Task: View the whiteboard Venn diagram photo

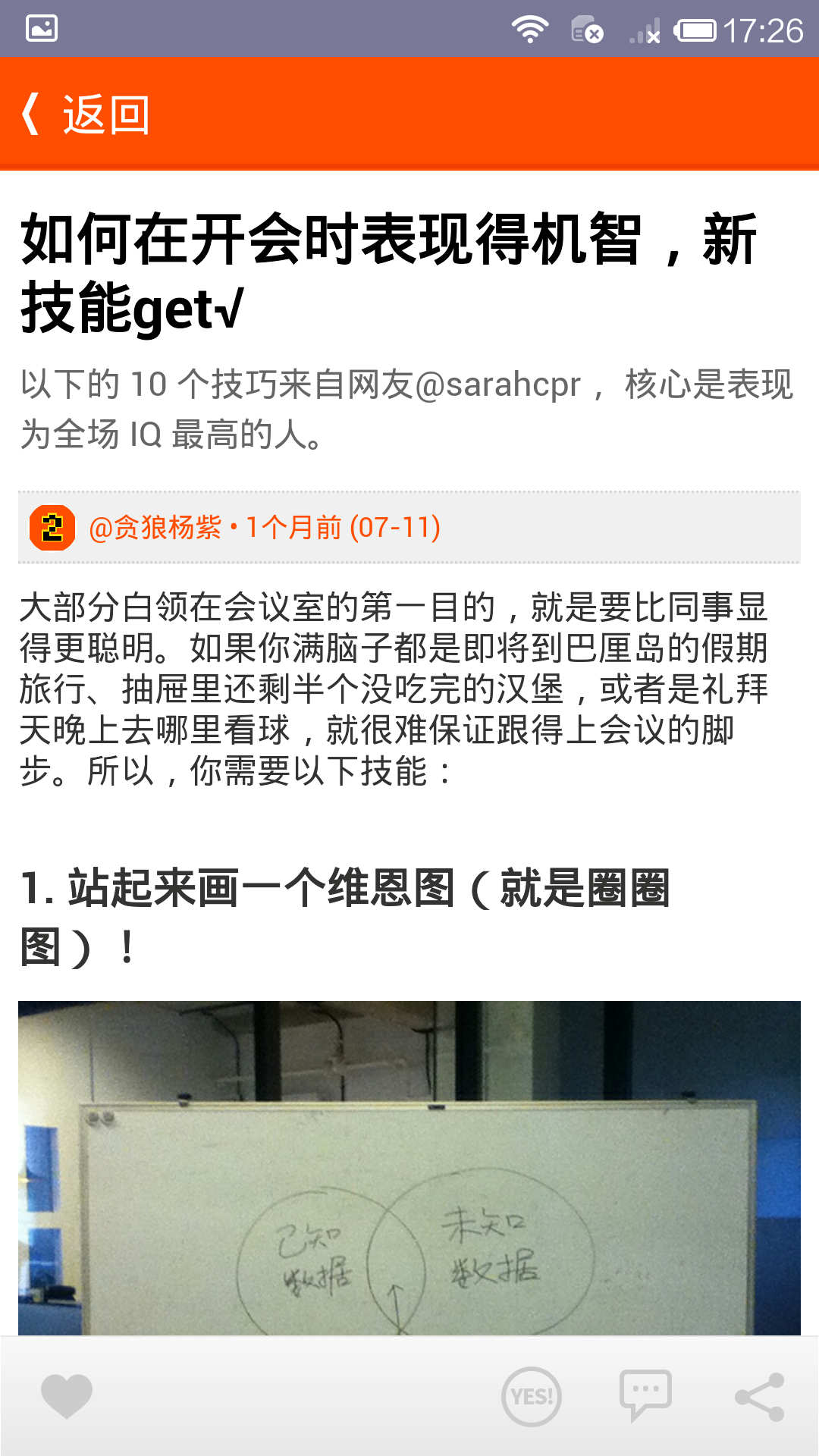Action: (409, 1168)
